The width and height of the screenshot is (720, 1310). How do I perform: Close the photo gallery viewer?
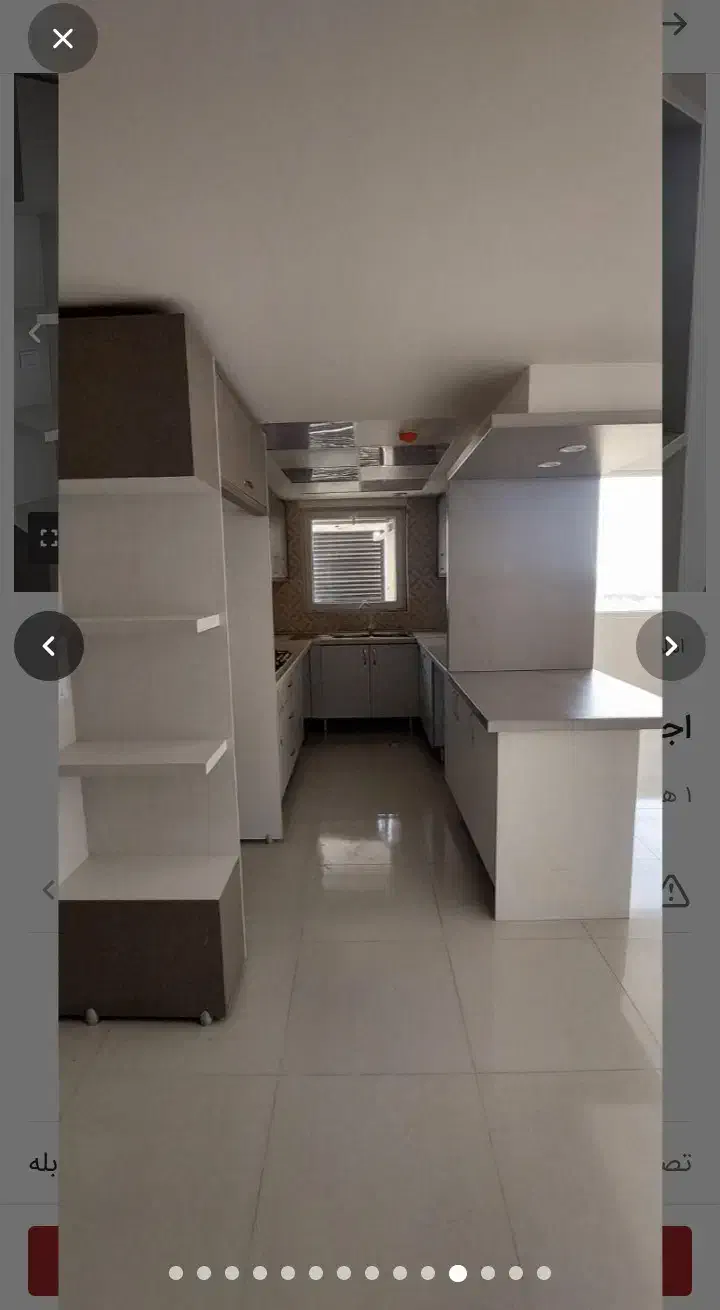click(x=63, y=39)
